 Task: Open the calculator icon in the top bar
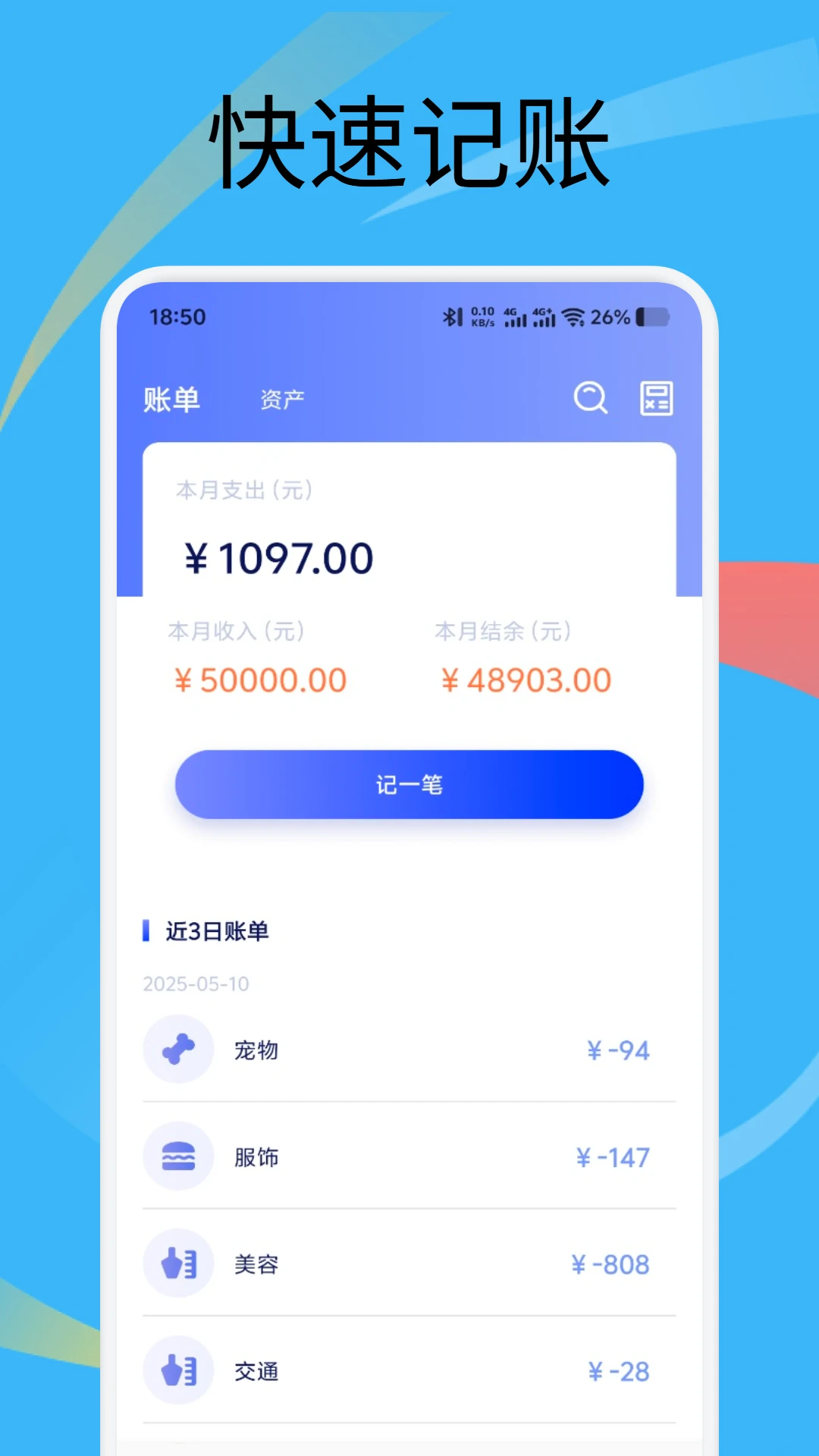(657, 399)
